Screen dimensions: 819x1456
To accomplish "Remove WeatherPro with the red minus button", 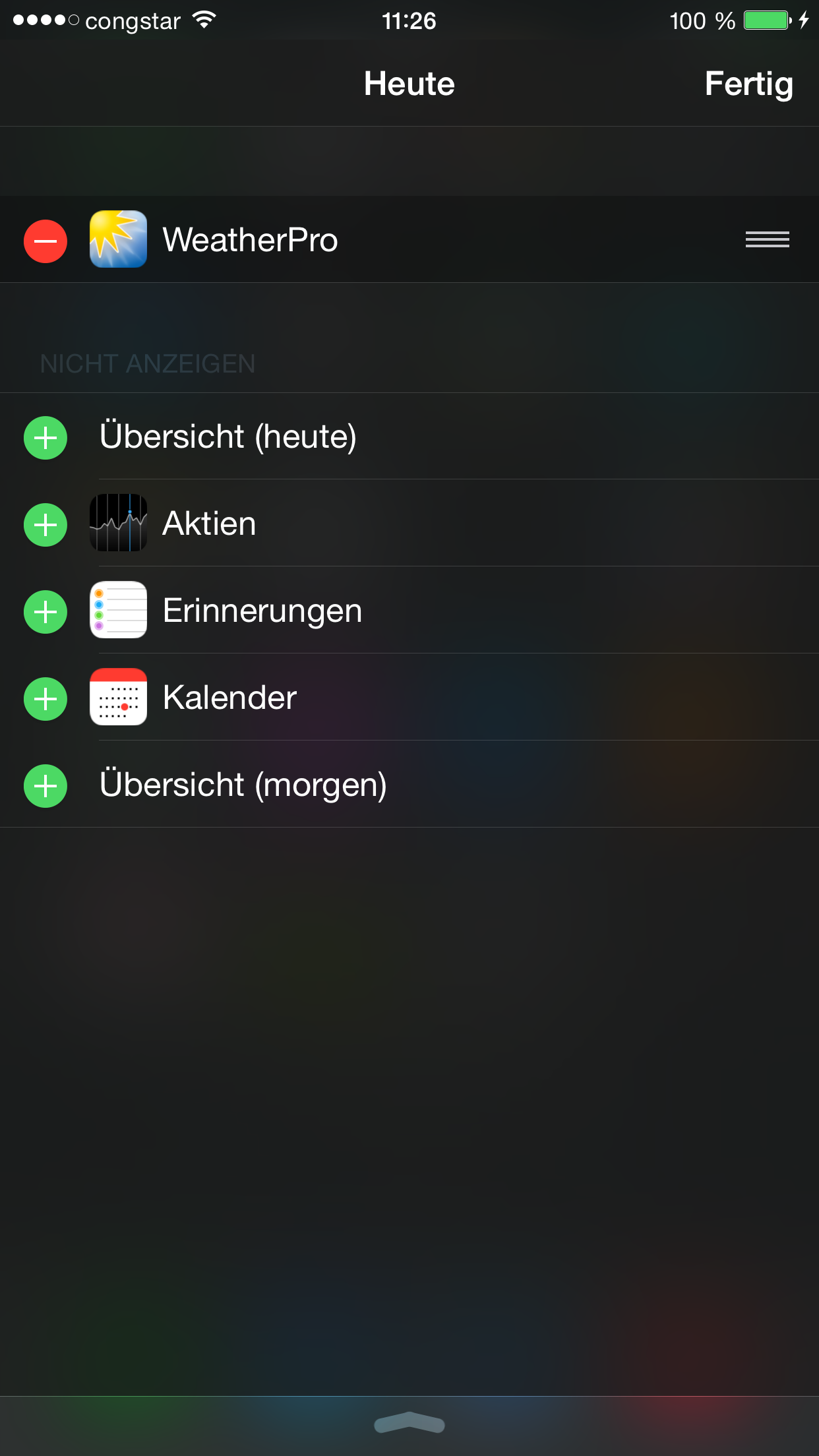I will [45, 241].
